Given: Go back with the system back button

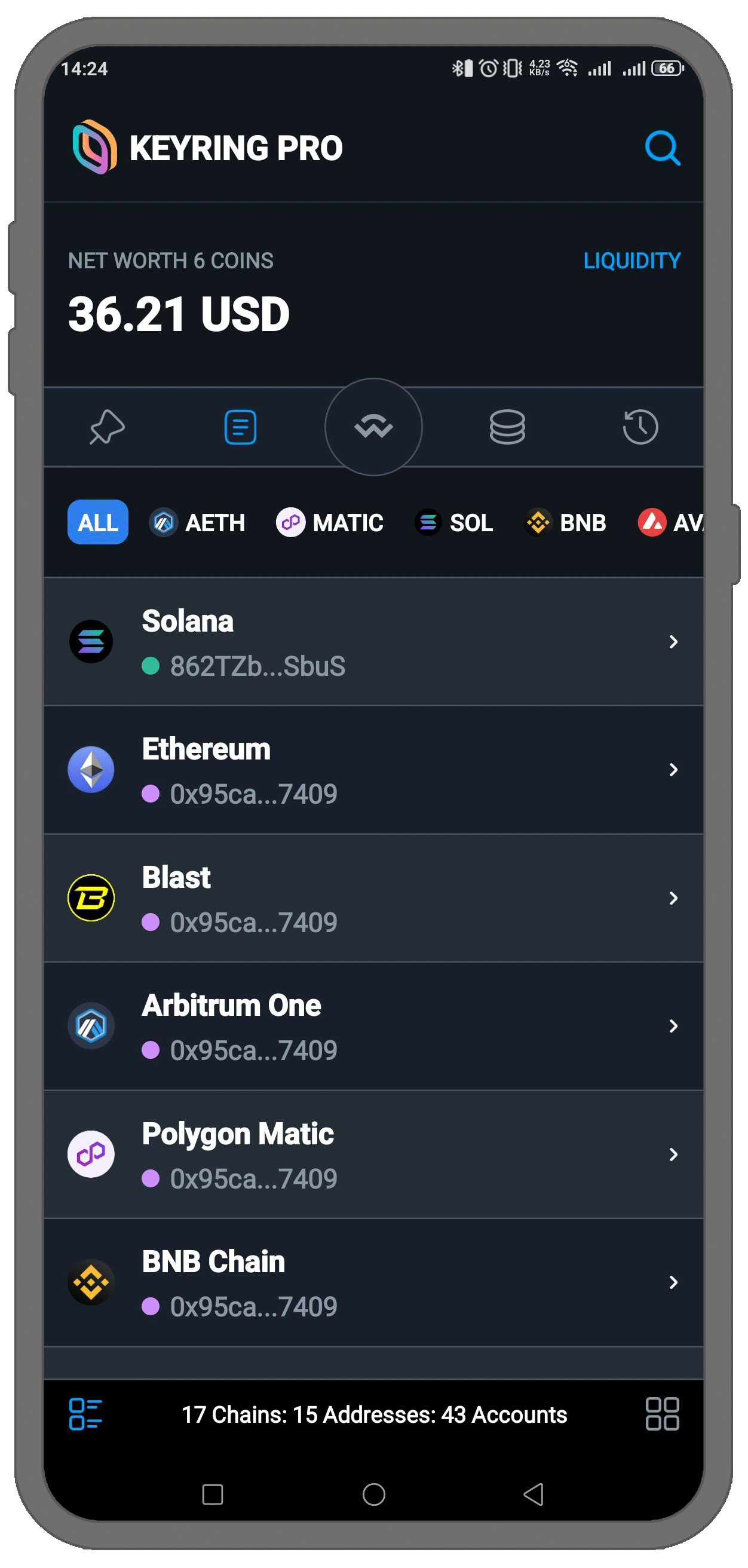Looking at the screenshot, I should [534, 1494].
